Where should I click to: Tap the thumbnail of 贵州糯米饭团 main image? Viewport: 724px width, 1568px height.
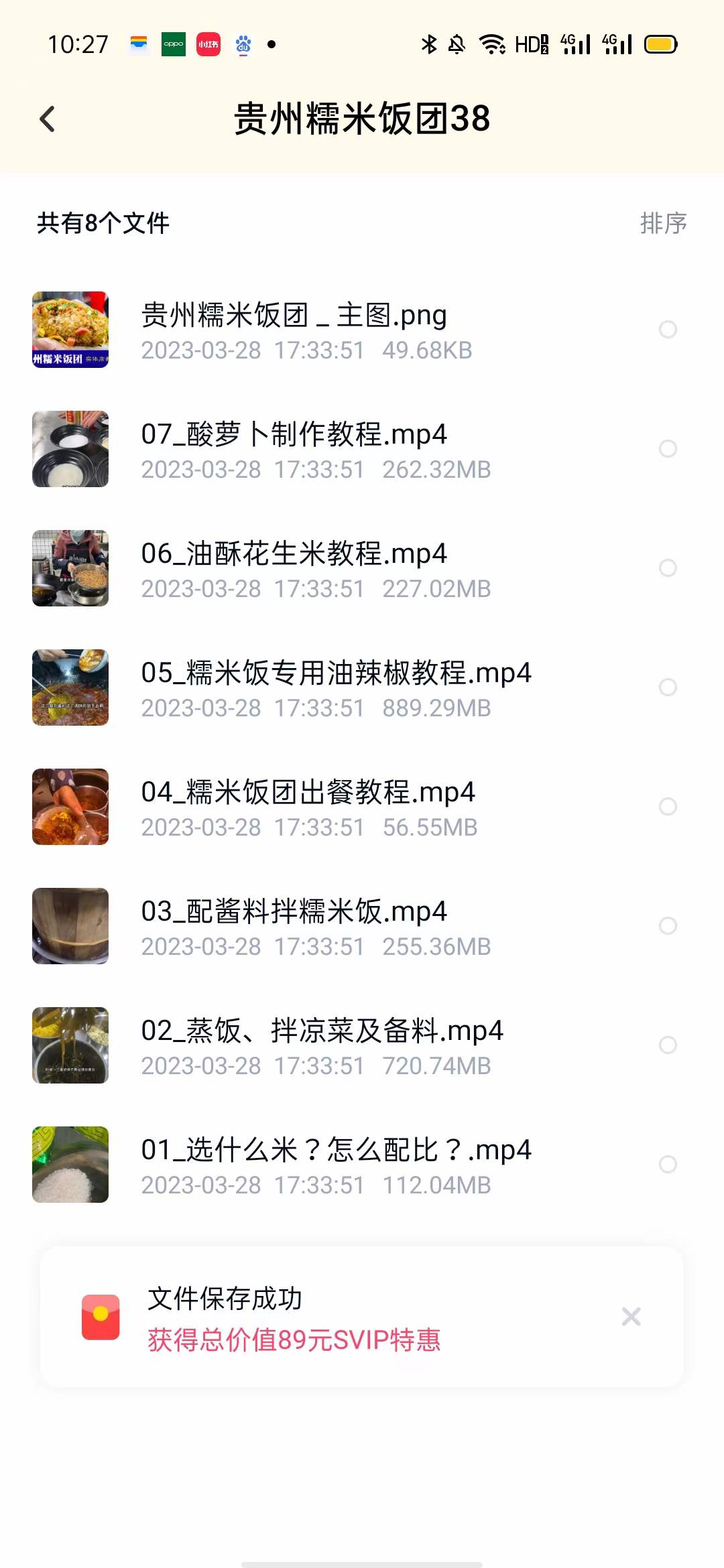pos(70,330)
